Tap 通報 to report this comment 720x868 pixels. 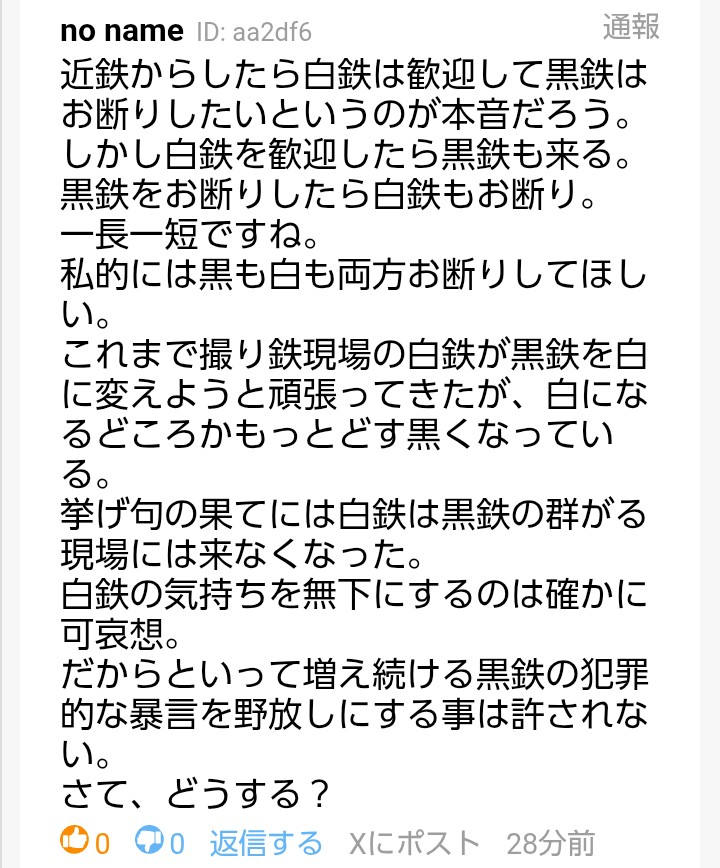(631, 27)
